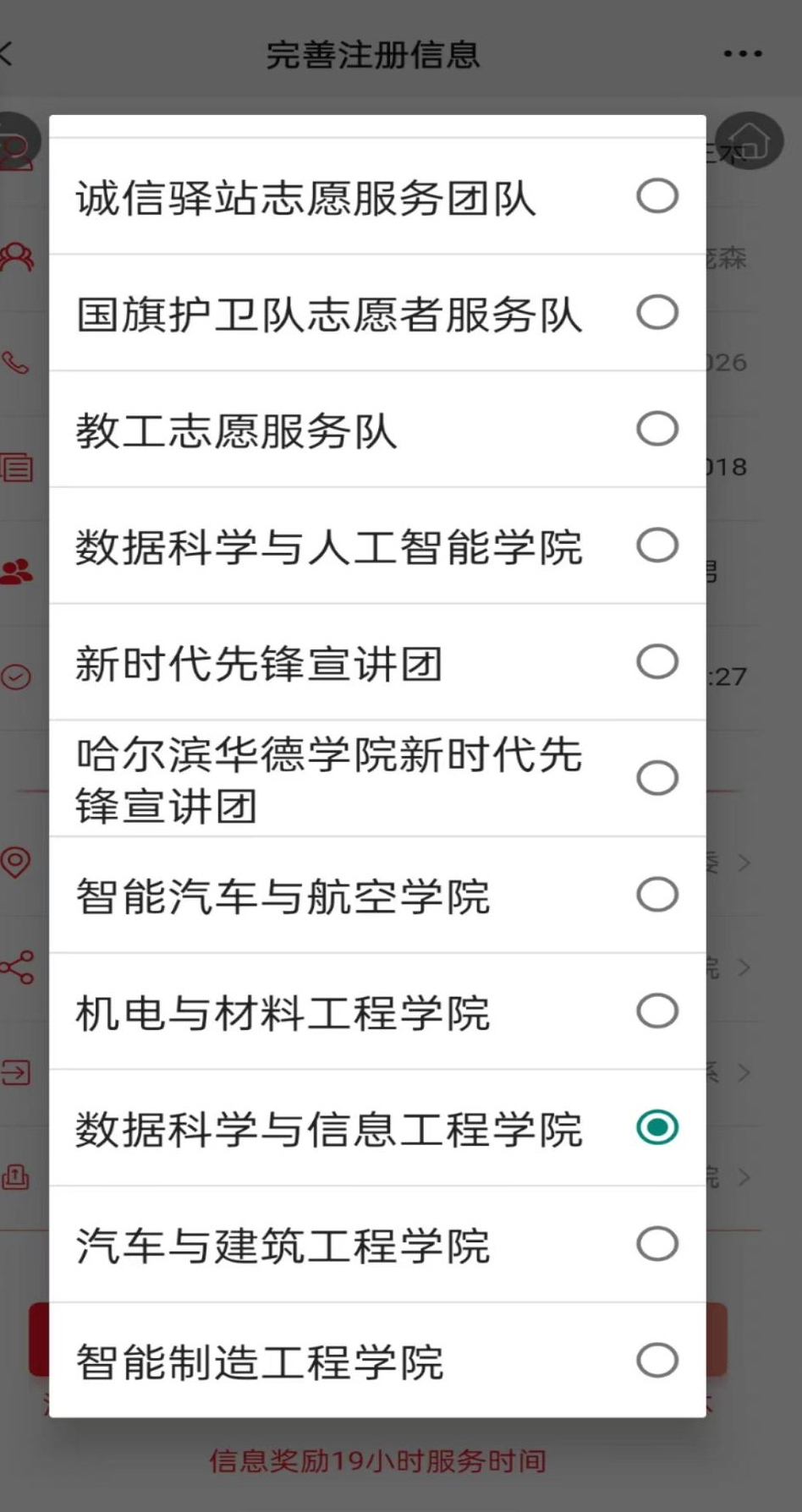This screenshot has width=802, height=1512.
Task: Go back with the top-left arrow
Action: coord(7,54)
